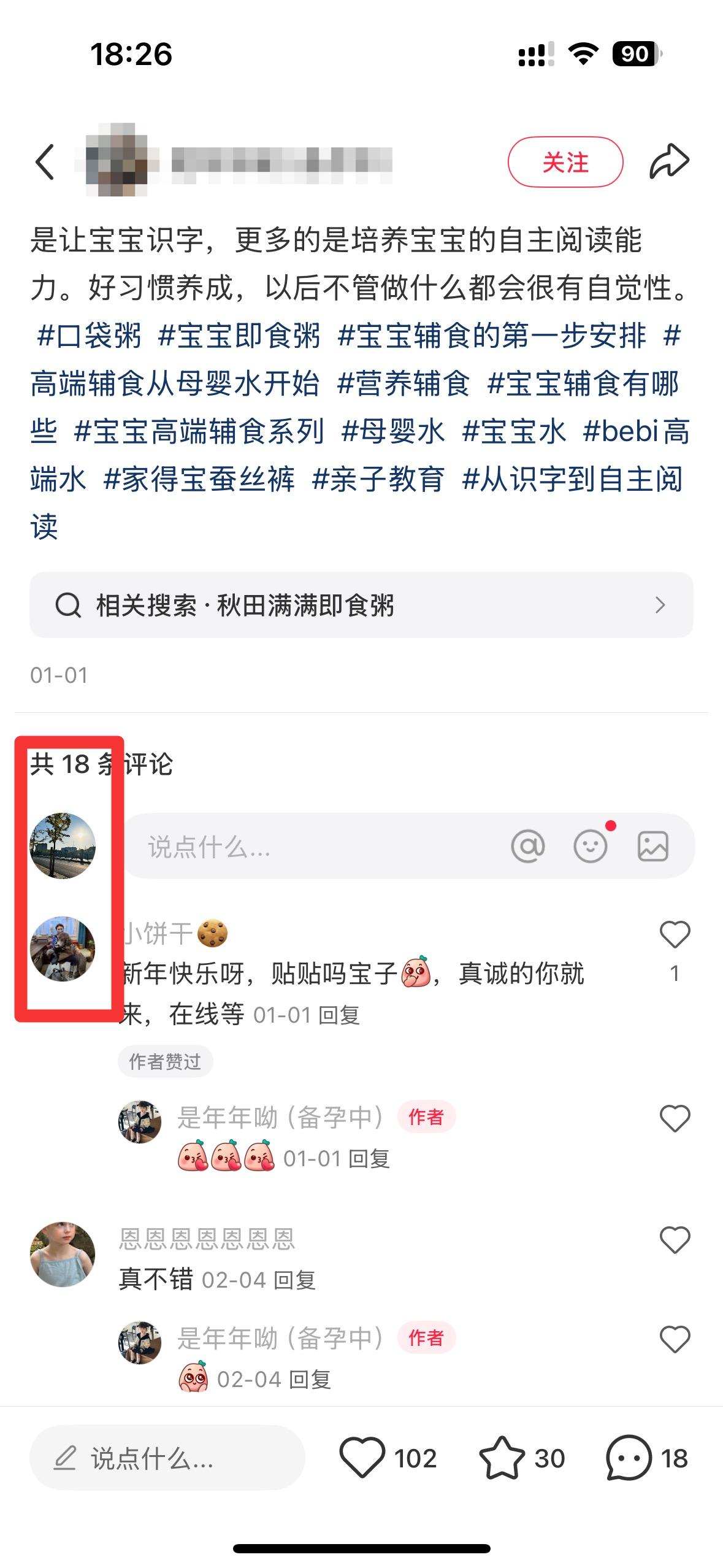The height and width of the screenshot is (1568, 723).
Task: Reply to the 新年快乐呀 comment
Action: (339, 1015)
